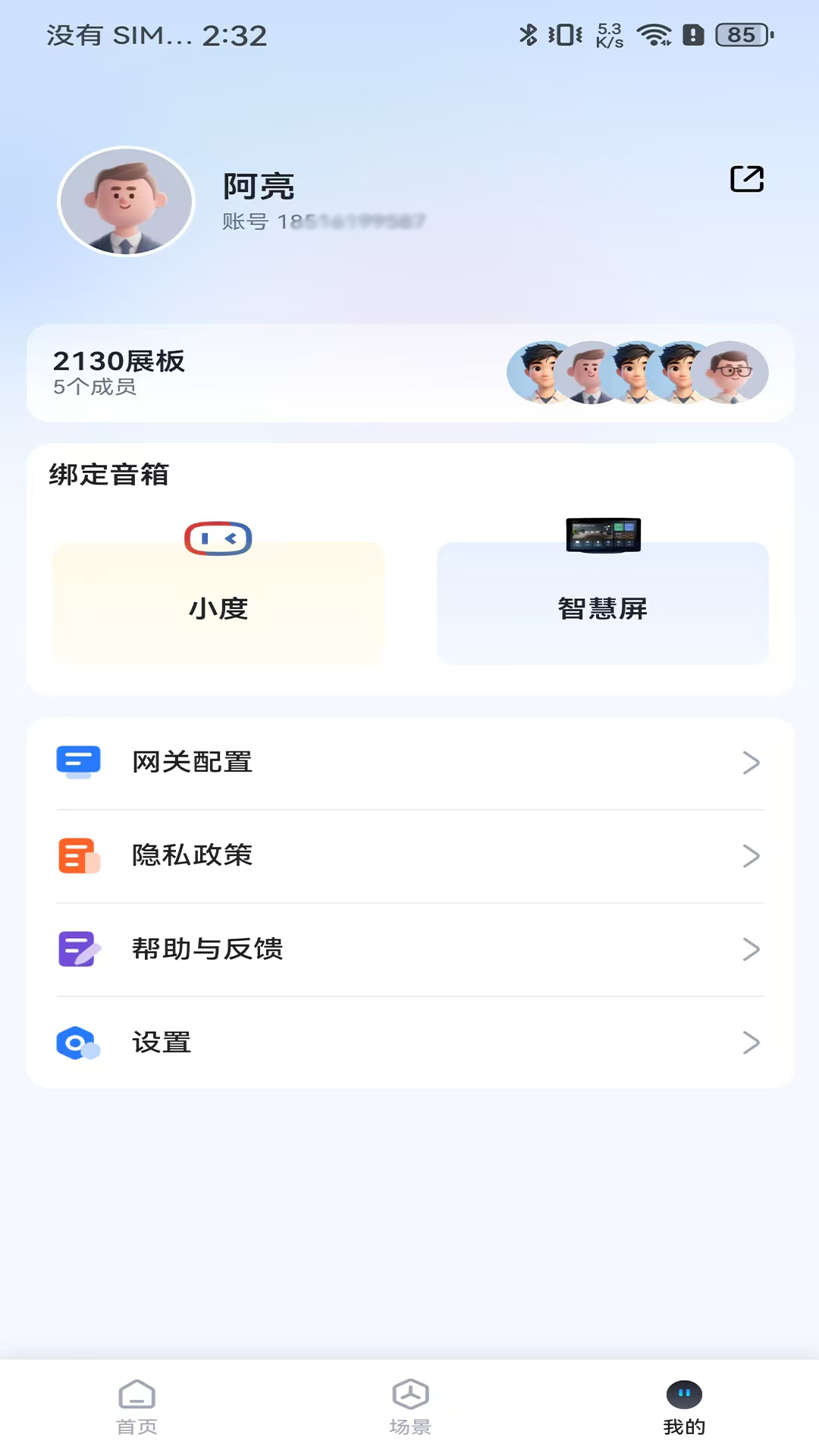Open the 2130展板 members card
The image size is (819, 1456).
coord(409,373)
